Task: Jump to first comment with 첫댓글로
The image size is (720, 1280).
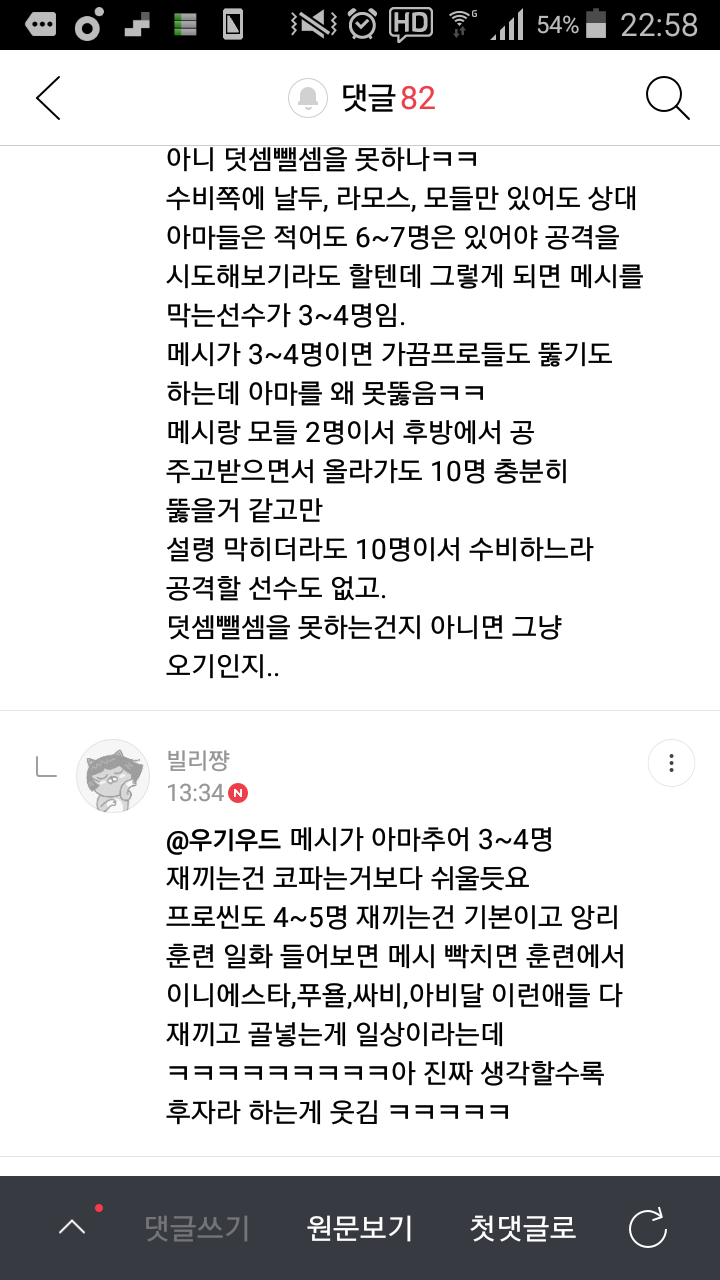Action: (x=522, y=1228)
